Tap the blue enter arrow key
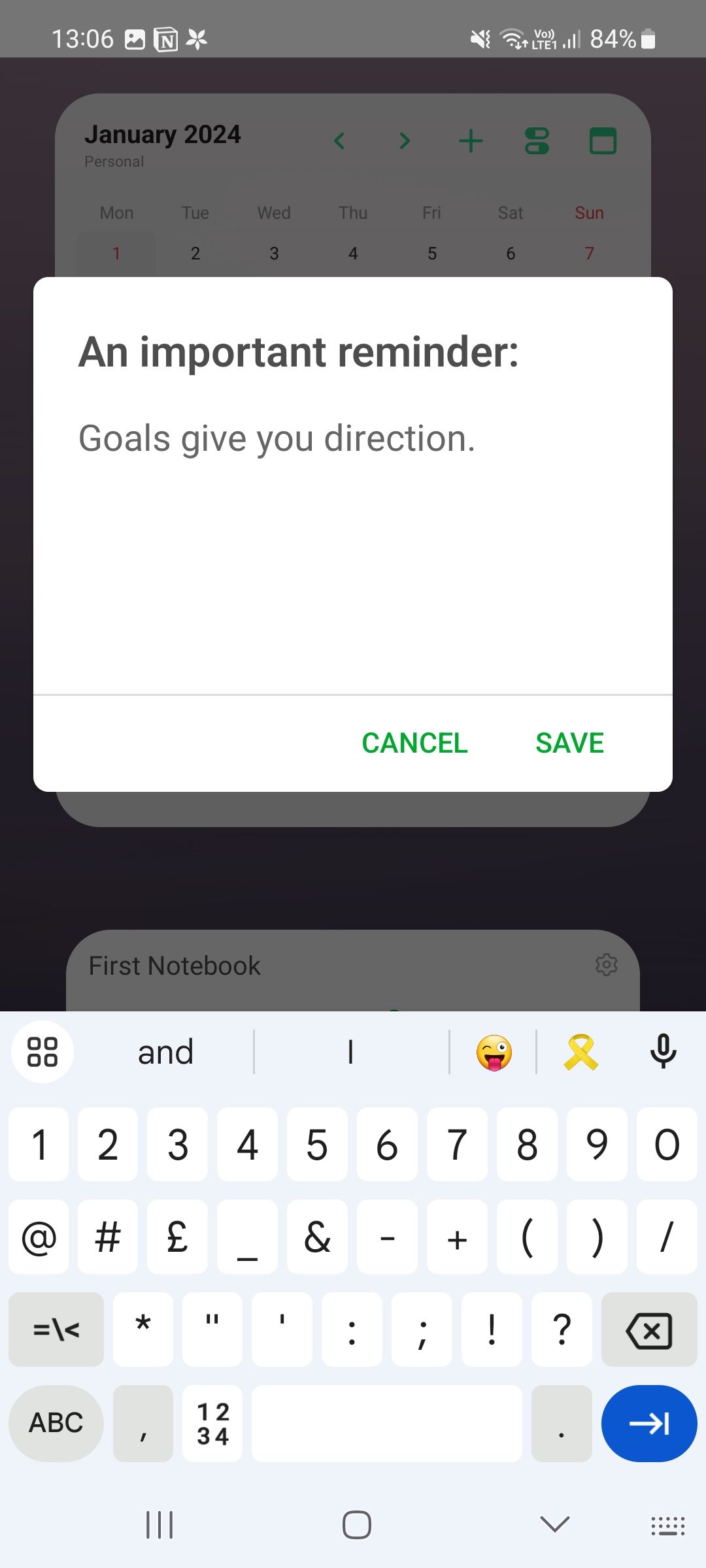The width and height of the screenshot is (706, 1568). click(x=649, y=1423)
